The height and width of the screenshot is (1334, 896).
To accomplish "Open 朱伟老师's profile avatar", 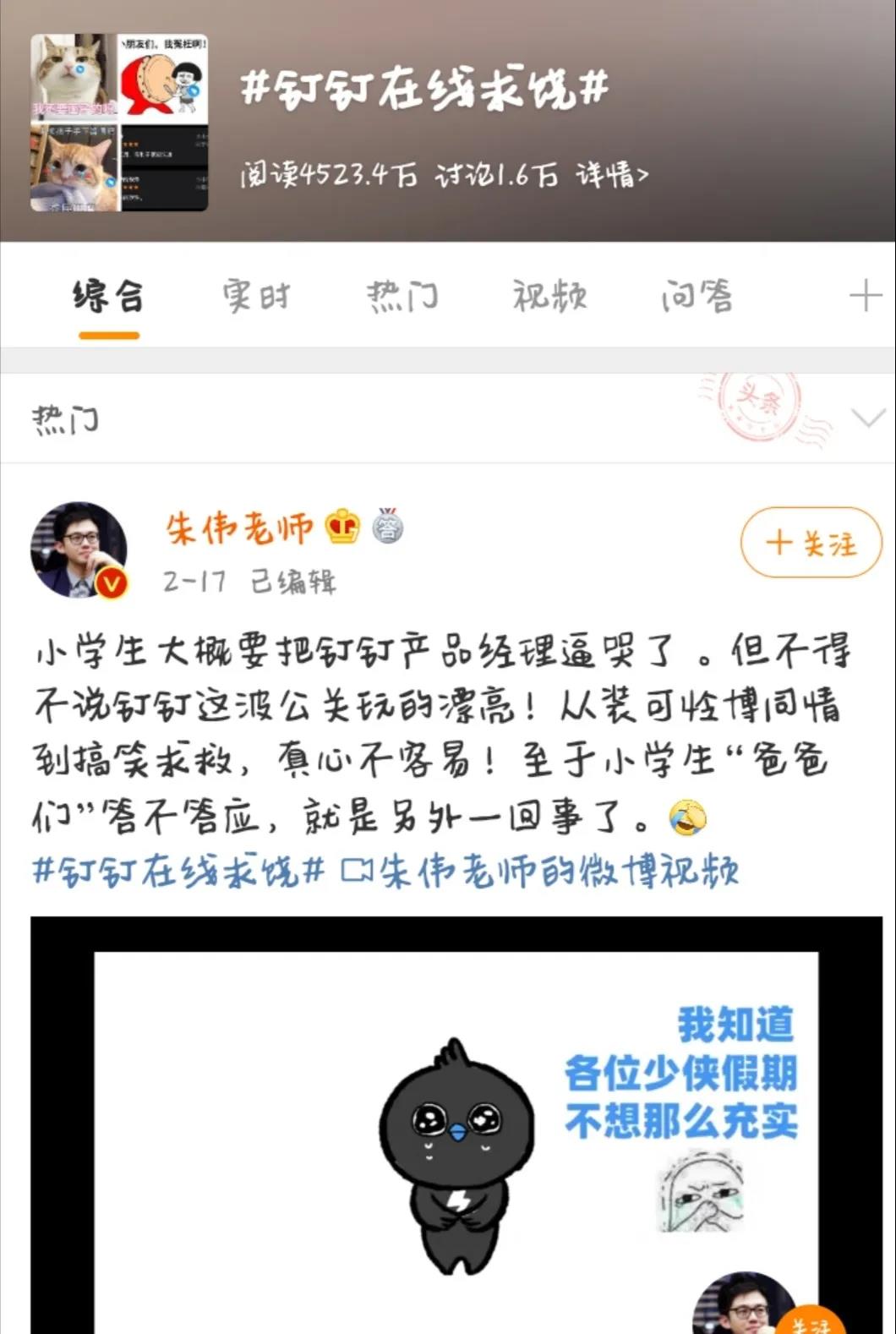I will (79, 549).
